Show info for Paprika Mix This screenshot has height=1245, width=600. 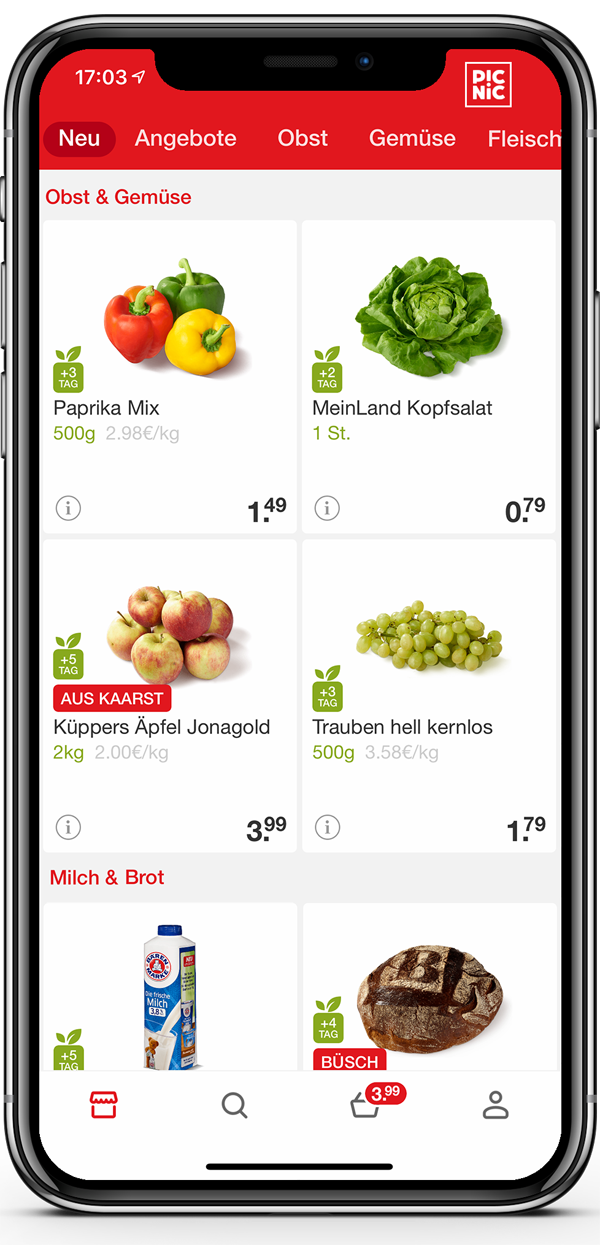tap(68, 508)
